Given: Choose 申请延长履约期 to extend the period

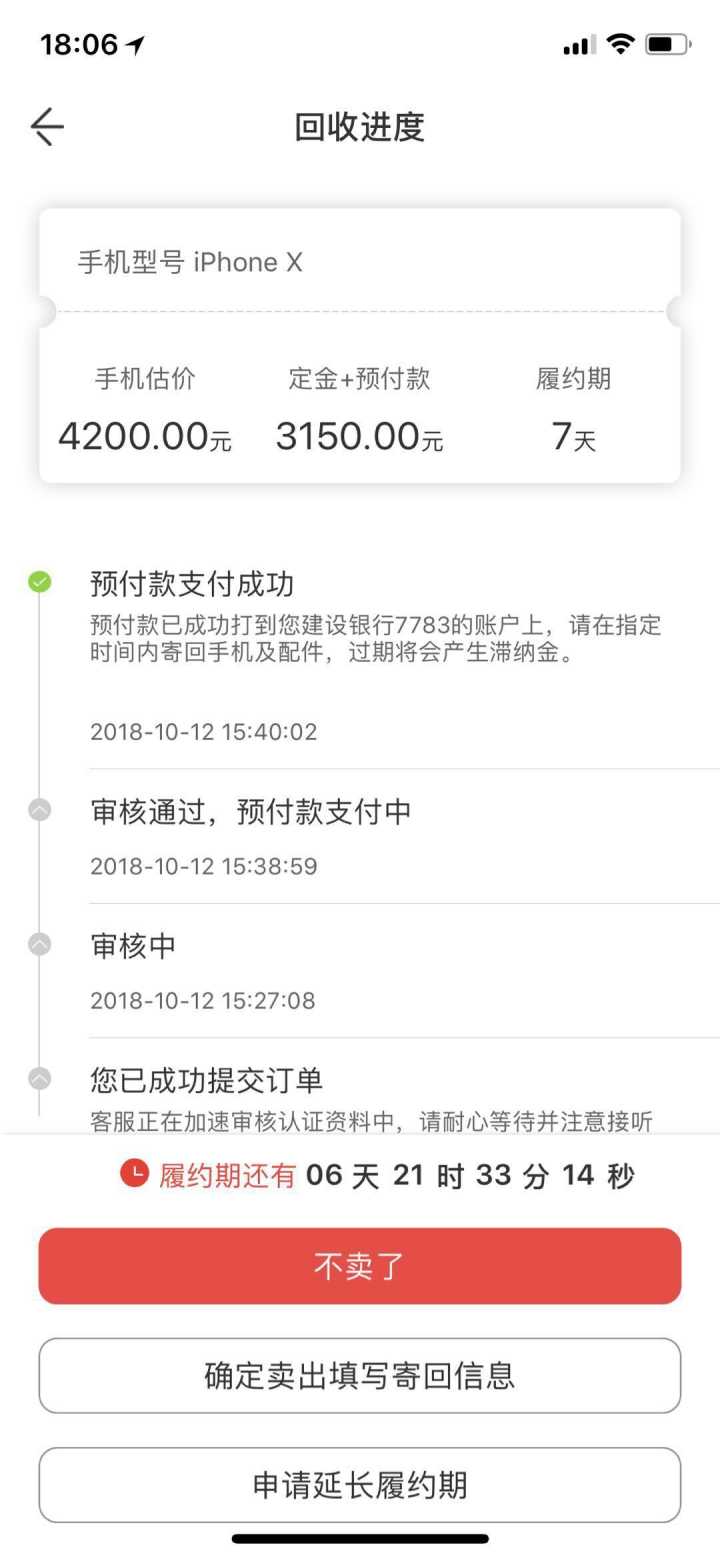Looking at the screenshot, I should click(360, 1484).
